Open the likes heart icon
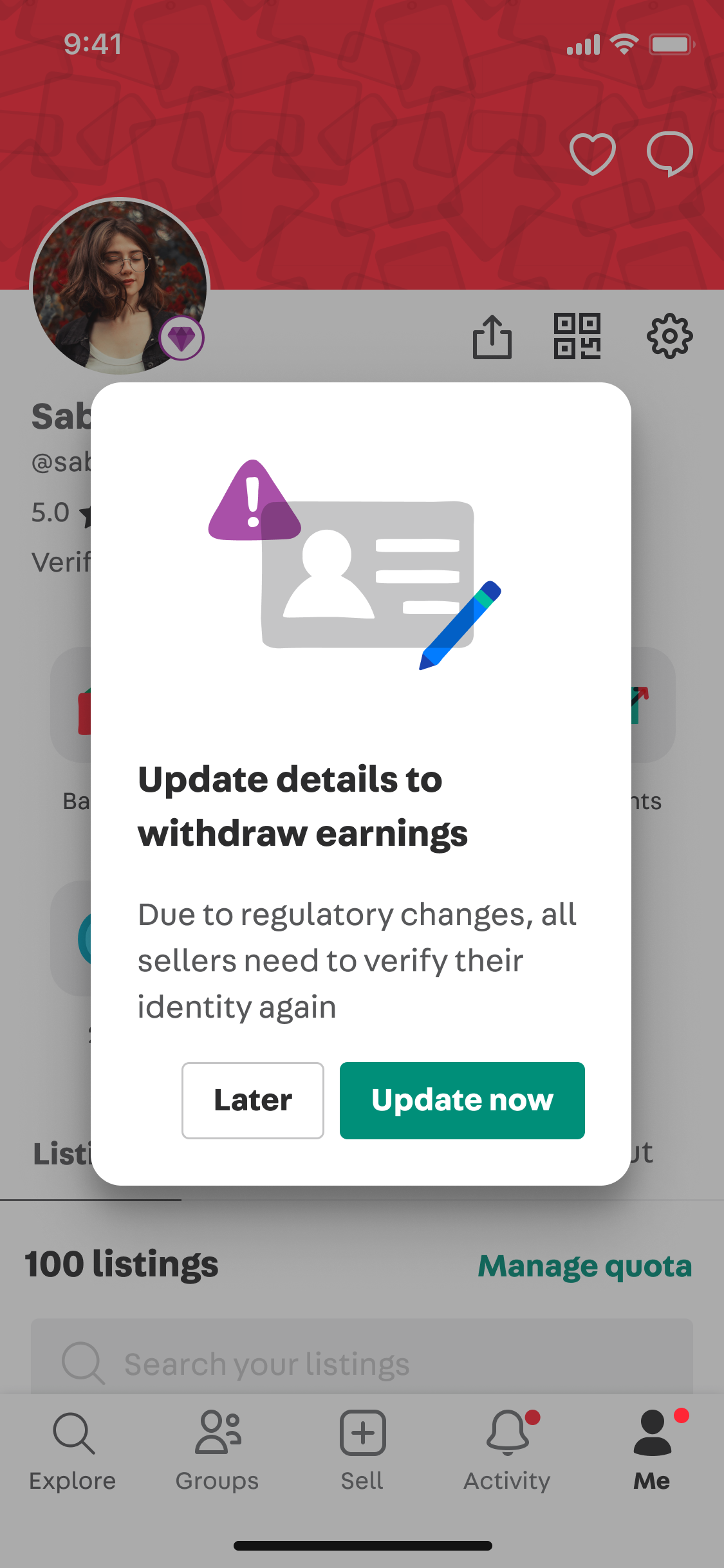Screen dimensions: 724x1568 click(593, 154)
